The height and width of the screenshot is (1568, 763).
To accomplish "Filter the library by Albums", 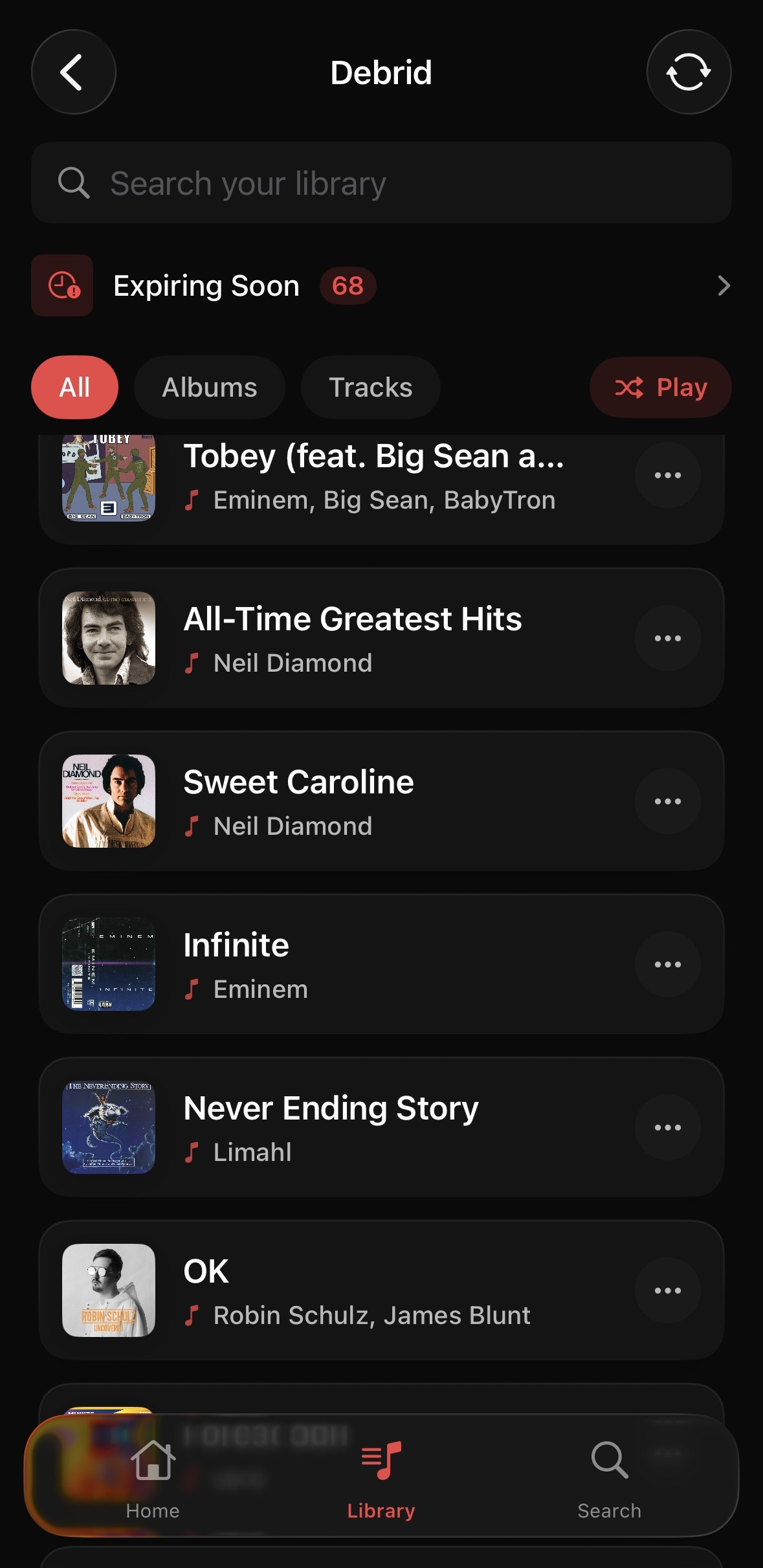I will click(209, 387).
